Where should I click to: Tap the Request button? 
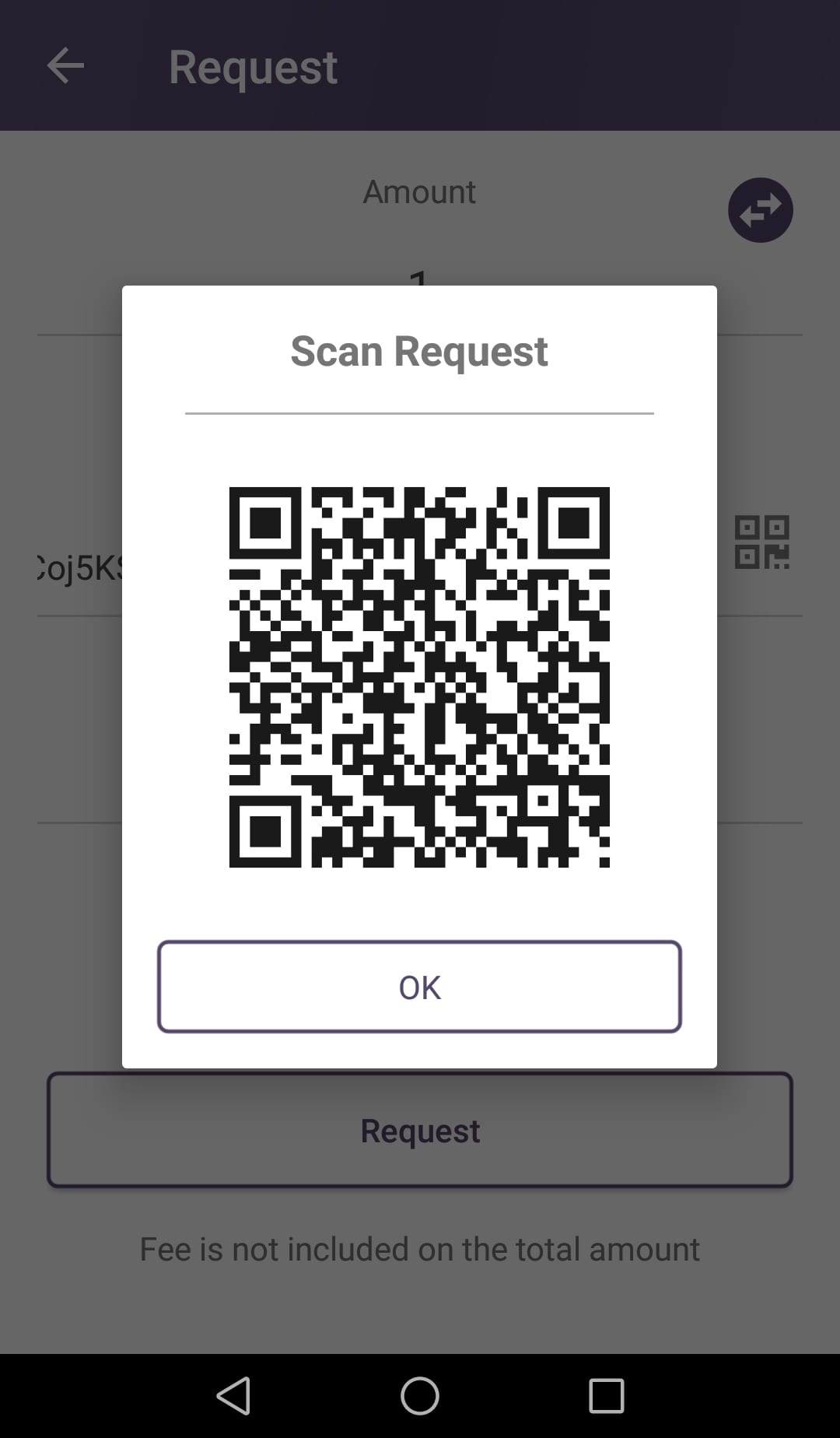point(420,1130)
